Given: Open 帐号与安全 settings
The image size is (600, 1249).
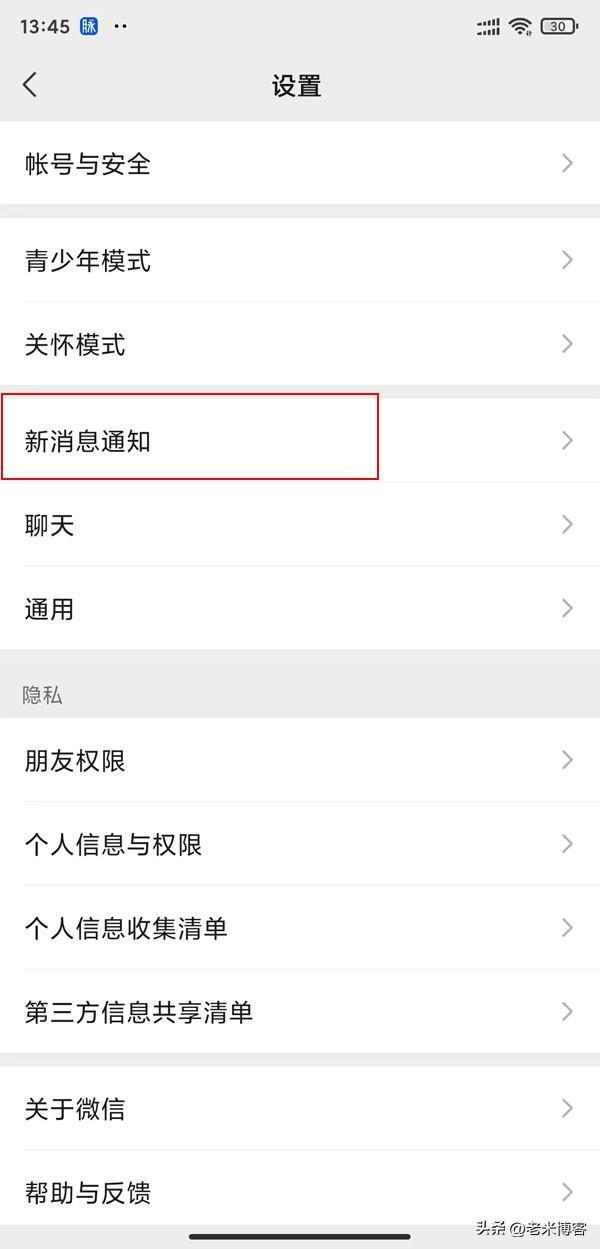Looking at the screenshot, I should coord(300,163).
